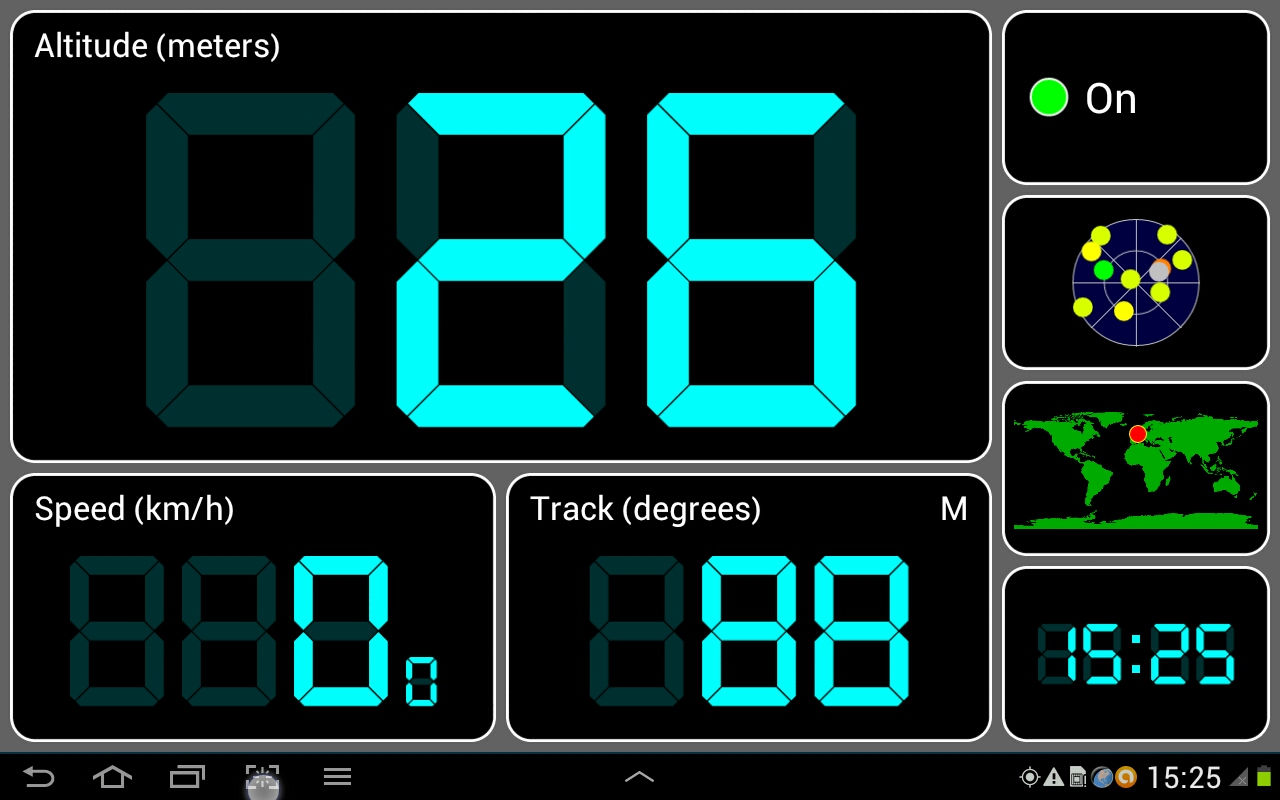Expand the bottom panel up arrow
This screenshot has height=800, width=1280.
pos(639,777)
